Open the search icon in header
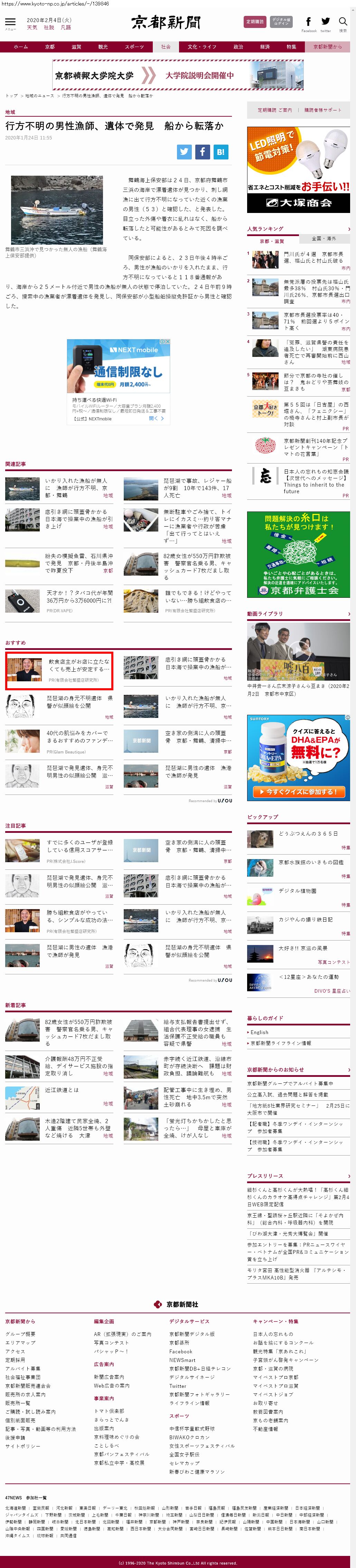 tap(343, 23)
